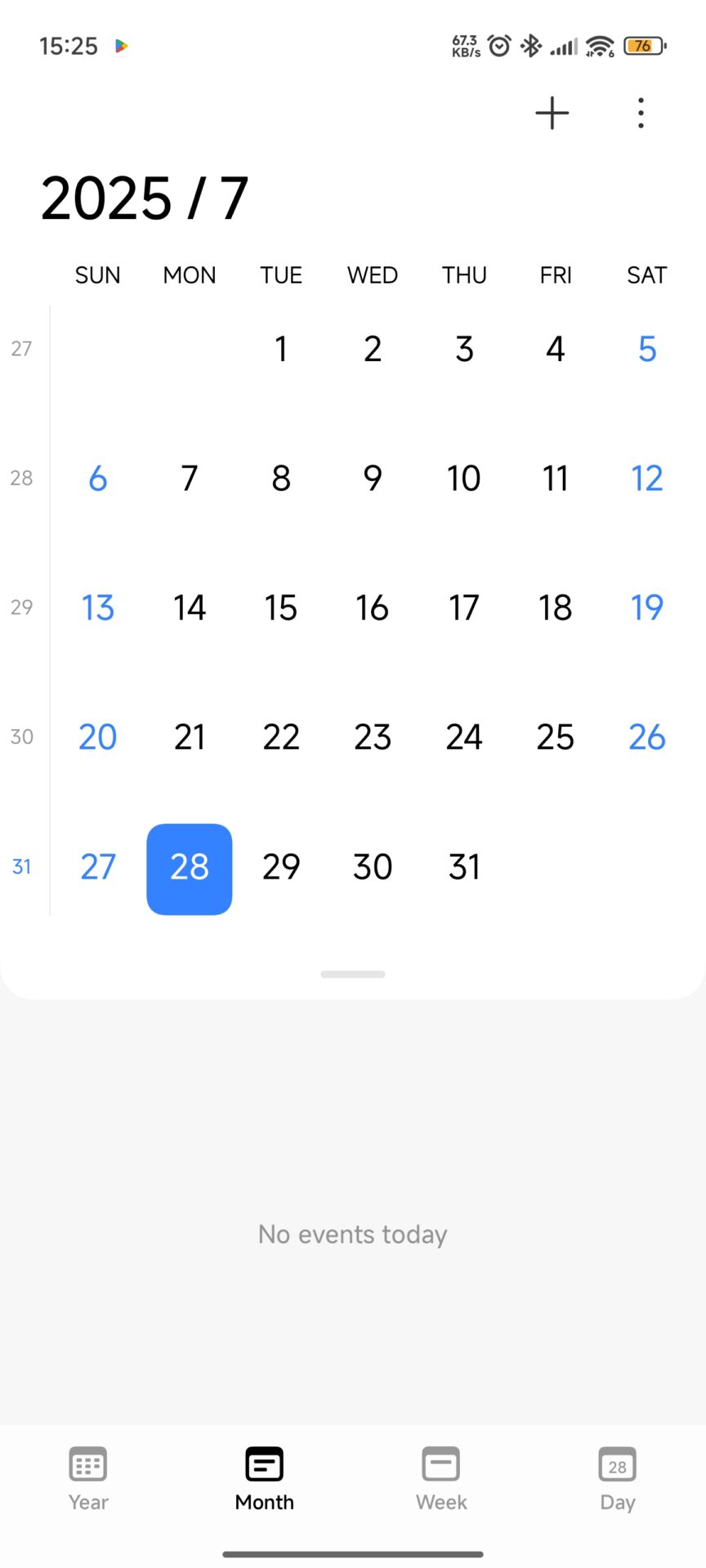
Task: Select July 21 on the calendar
Action: [x=190, y=737]
